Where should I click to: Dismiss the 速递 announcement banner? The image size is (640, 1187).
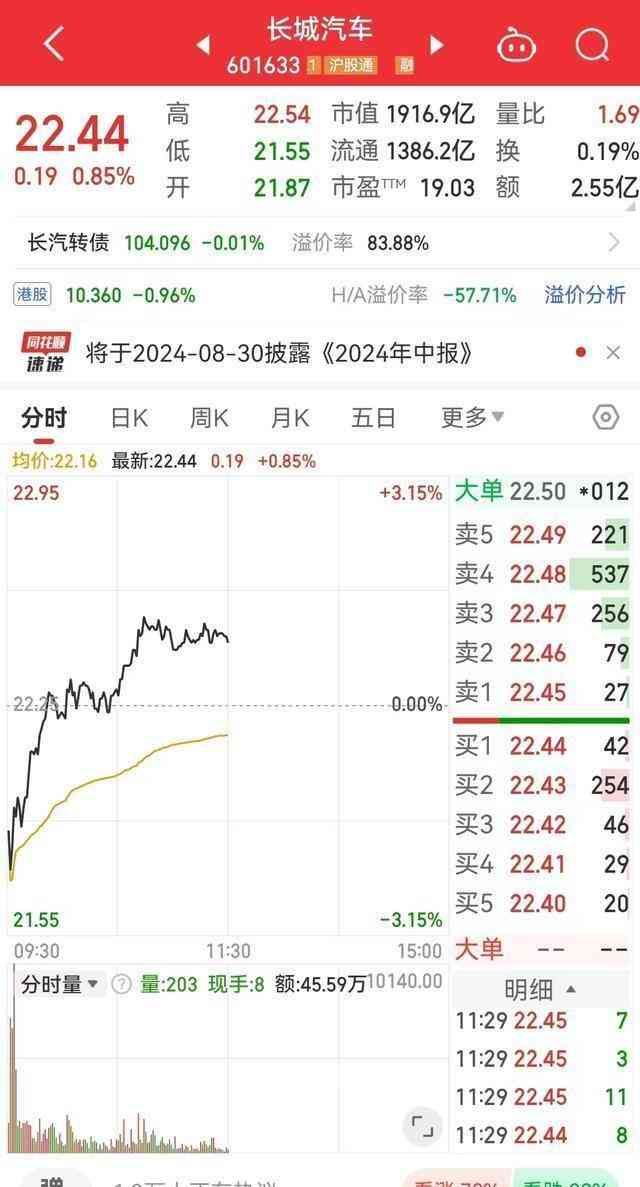click(613, 352)
